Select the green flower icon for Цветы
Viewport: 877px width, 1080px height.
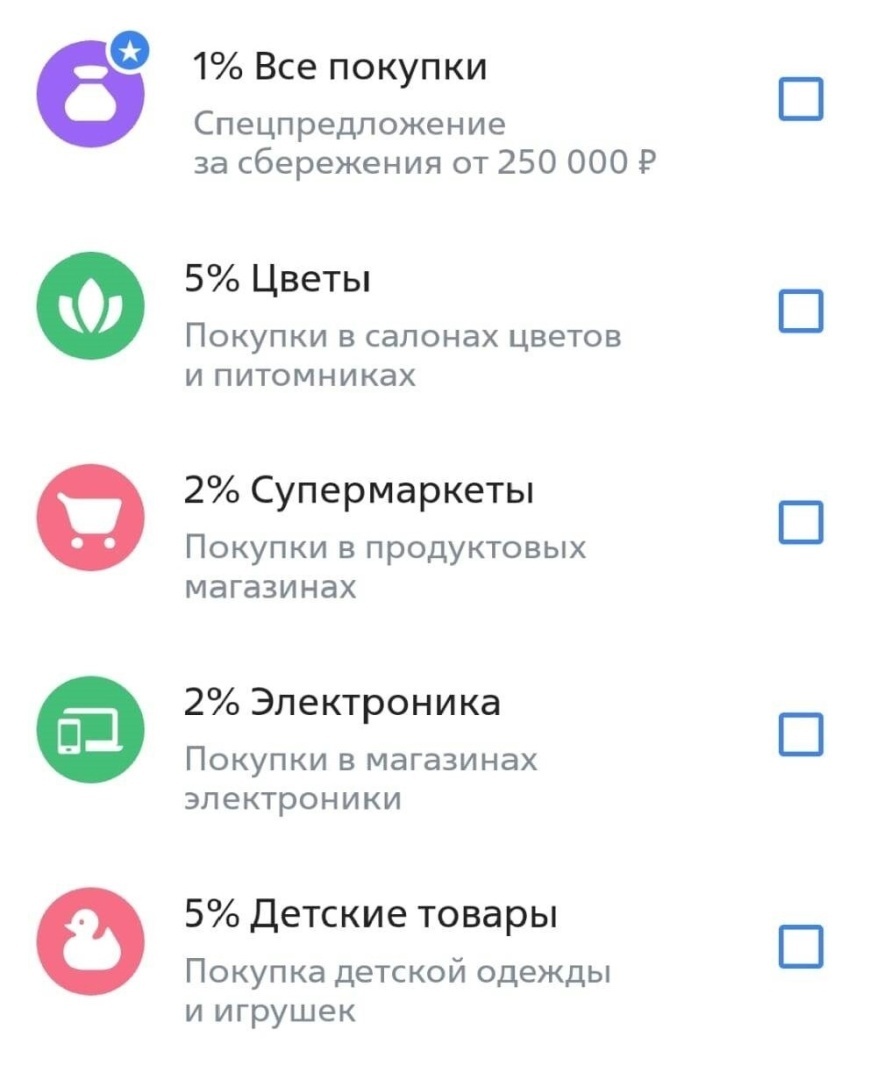click(x=90, y=307)
